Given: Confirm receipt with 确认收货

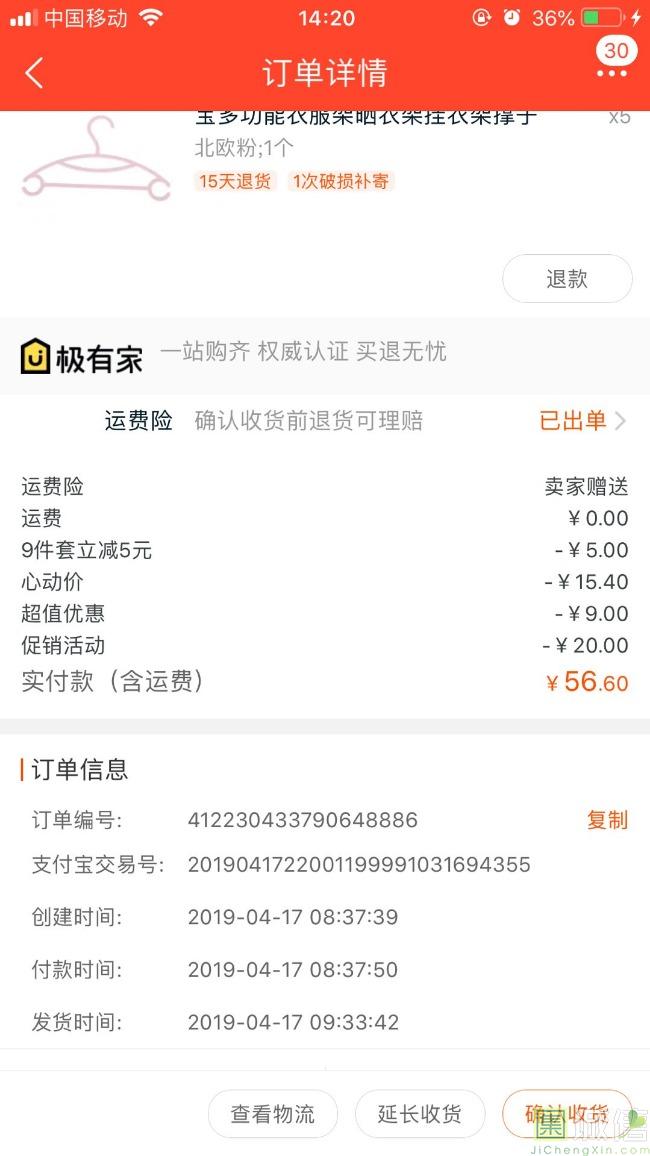Looking at the screenshot, I should tap(566, 1114).
